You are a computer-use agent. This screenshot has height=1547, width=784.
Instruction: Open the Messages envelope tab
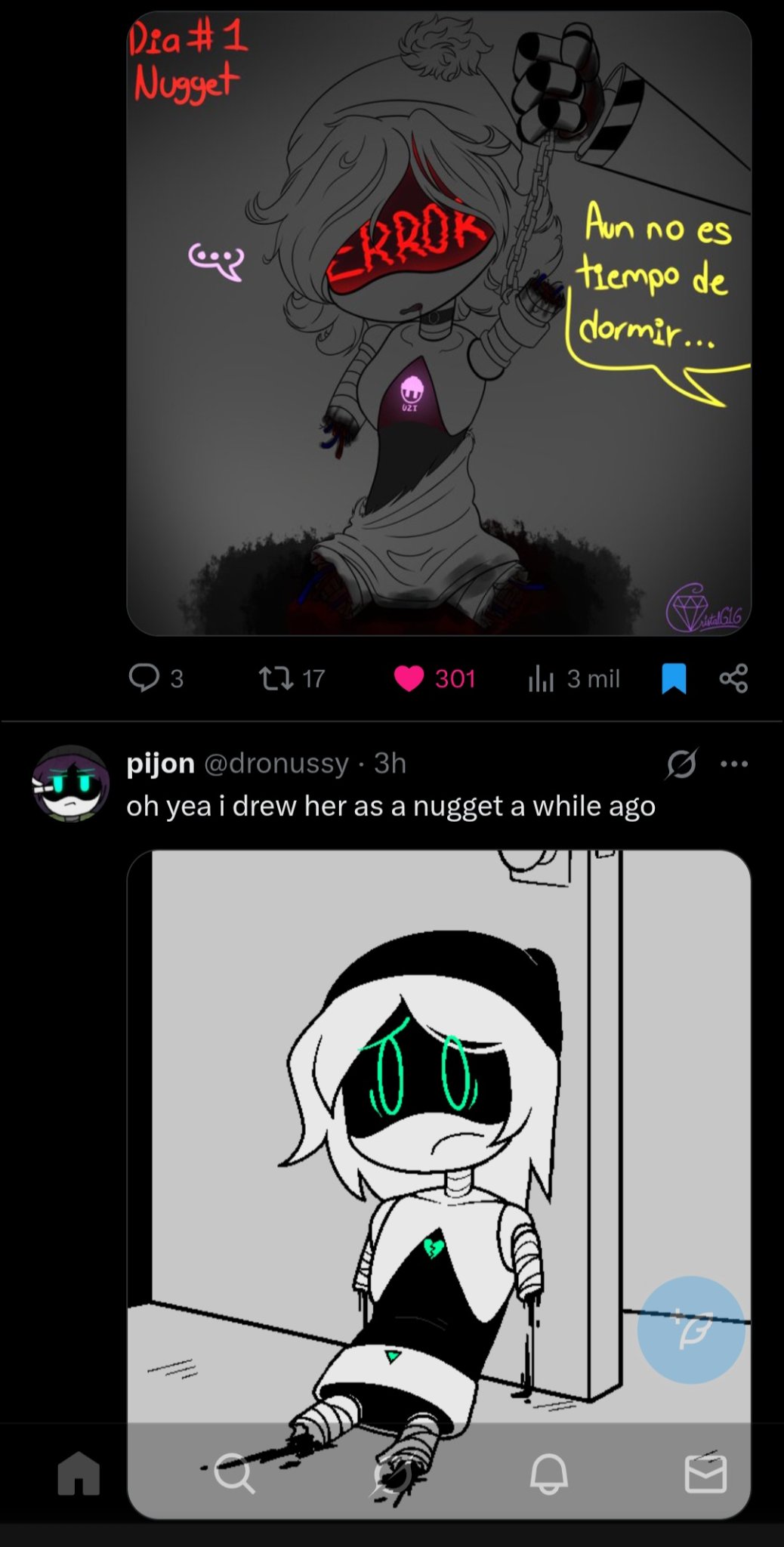[x=705, y=1474]
